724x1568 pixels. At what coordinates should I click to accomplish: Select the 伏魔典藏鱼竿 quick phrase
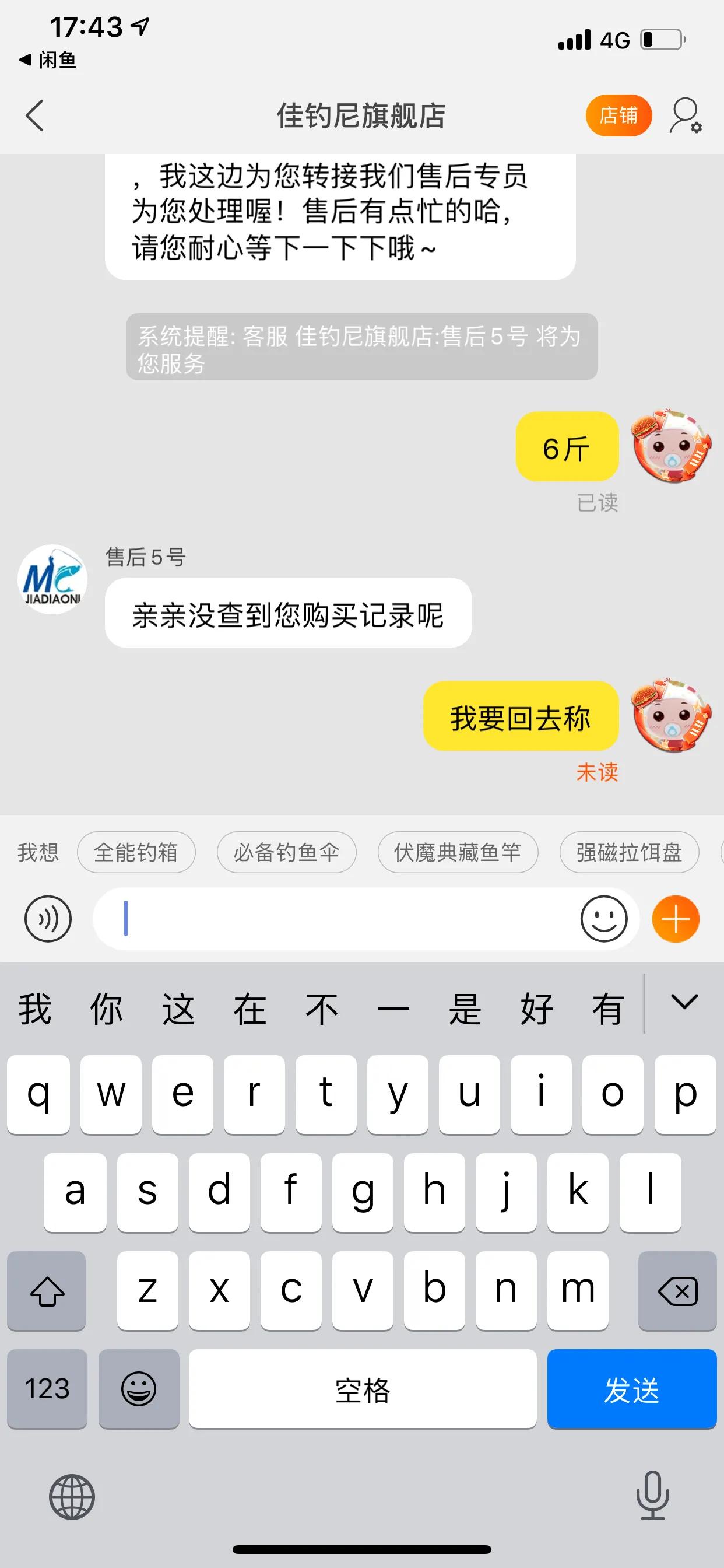pyautogui.click(x=458, y=853)
